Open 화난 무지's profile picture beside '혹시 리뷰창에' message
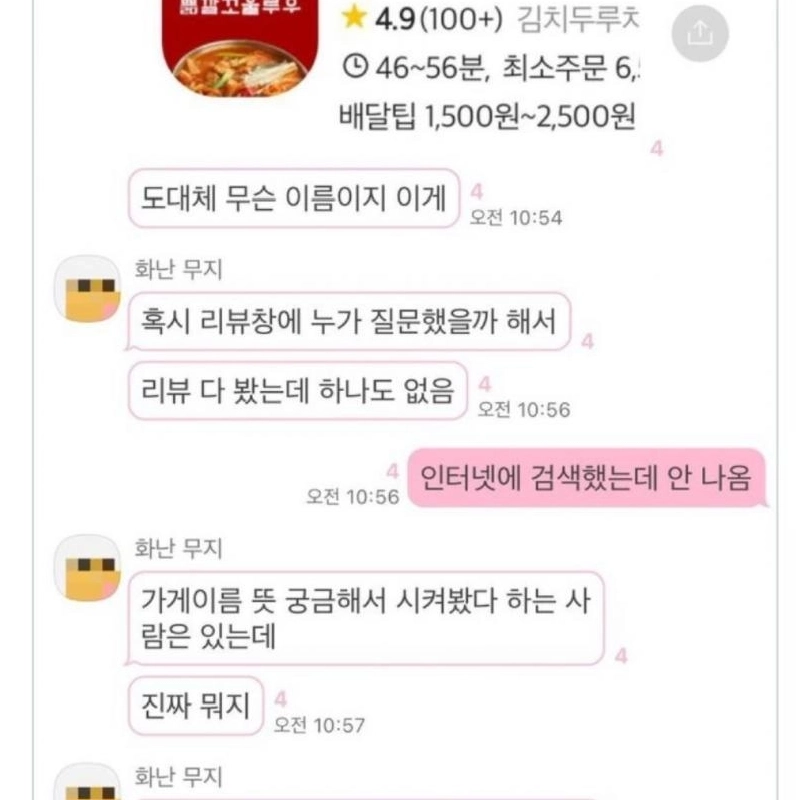800x800 pixels. click(88, 288)
